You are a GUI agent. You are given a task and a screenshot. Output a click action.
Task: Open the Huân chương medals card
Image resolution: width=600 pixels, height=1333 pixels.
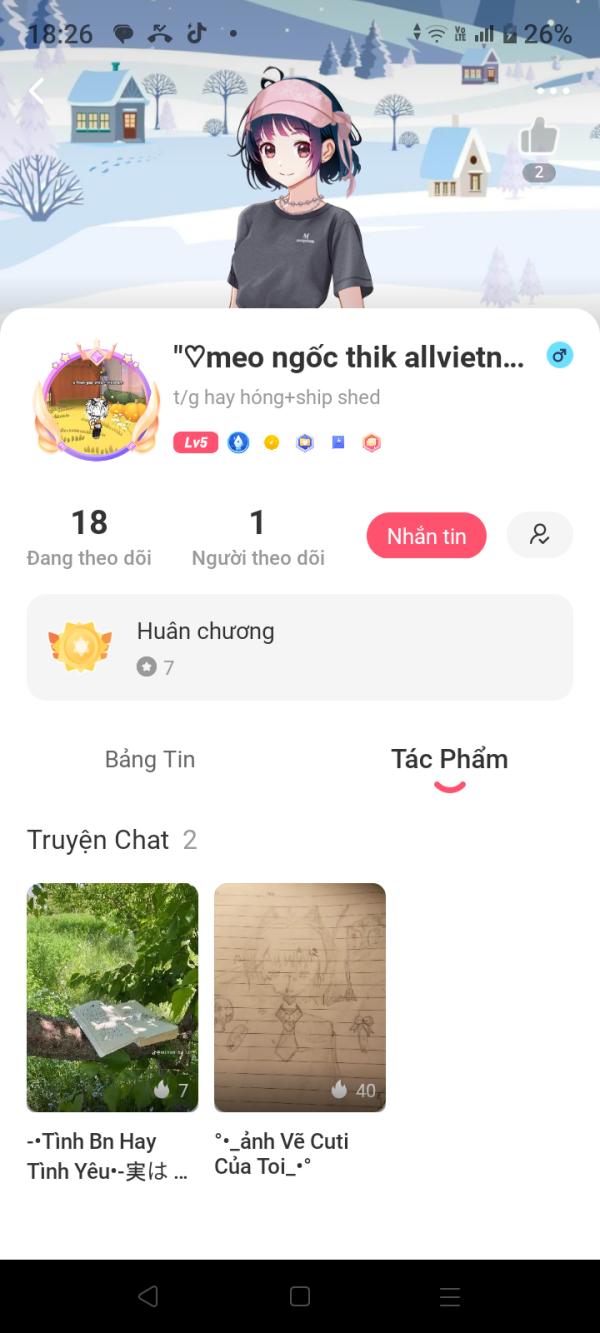click(x=299, y=647)
